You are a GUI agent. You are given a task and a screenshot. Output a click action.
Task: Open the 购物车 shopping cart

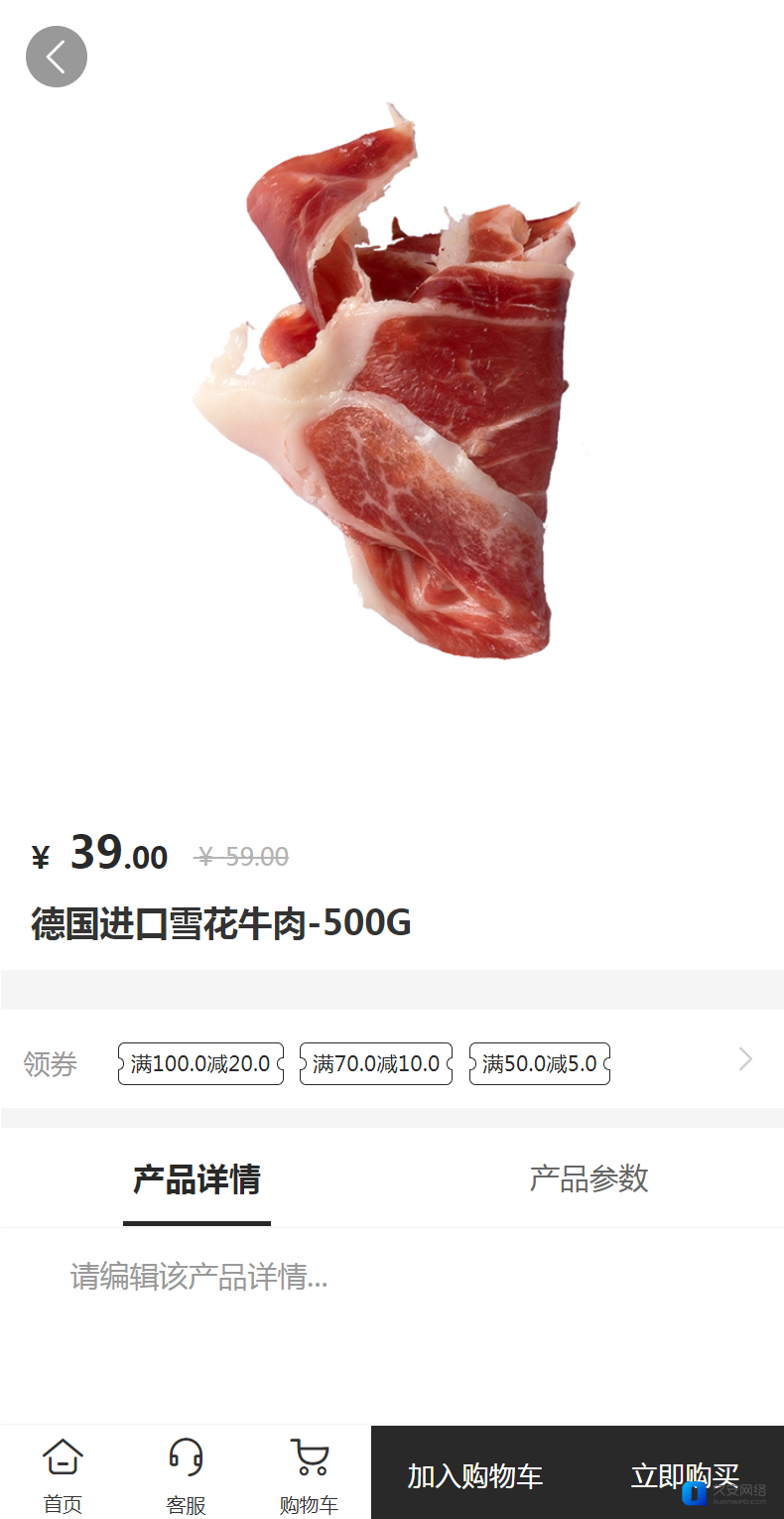click(x=309, y=1475)
